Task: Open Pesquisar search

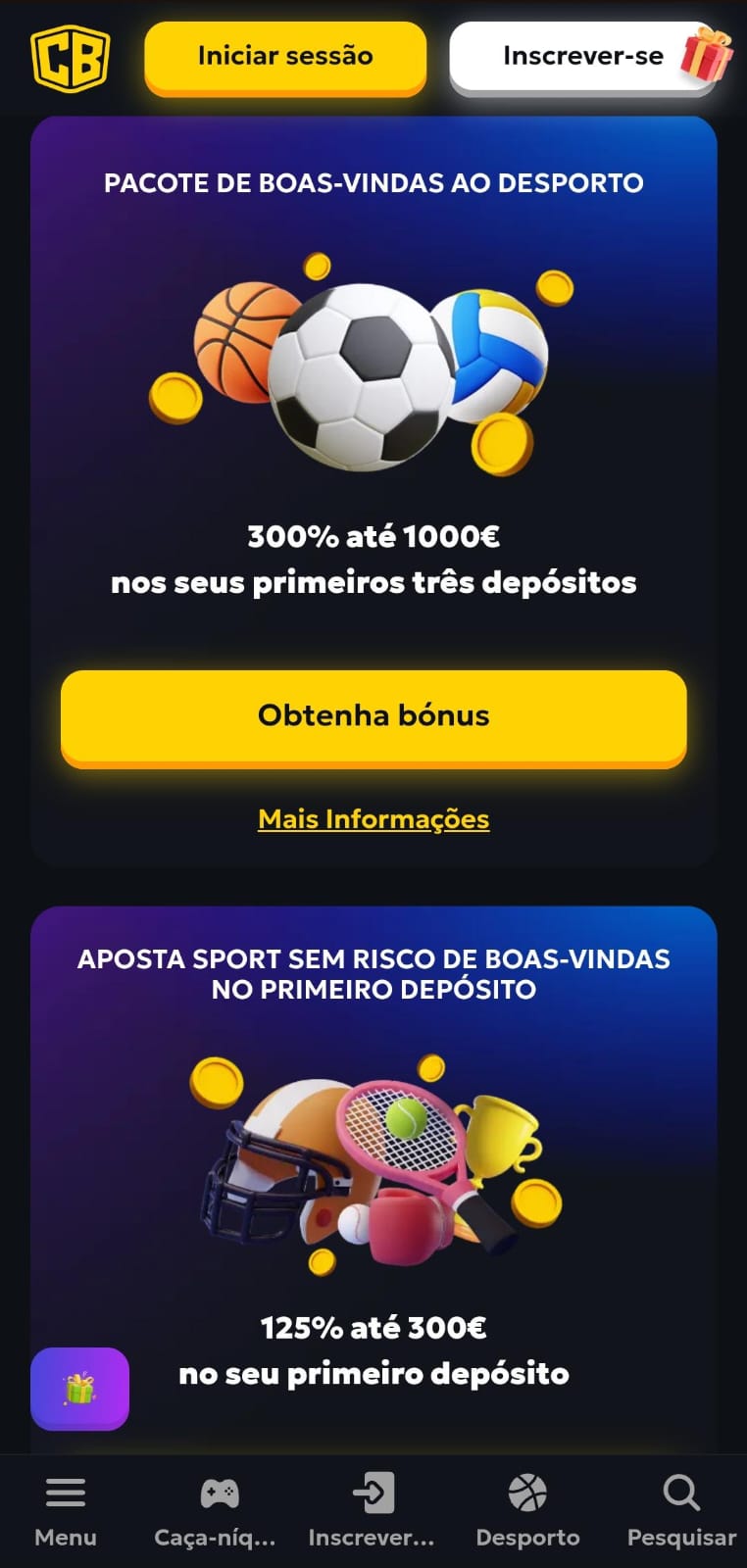Action: coord(681,1511)
